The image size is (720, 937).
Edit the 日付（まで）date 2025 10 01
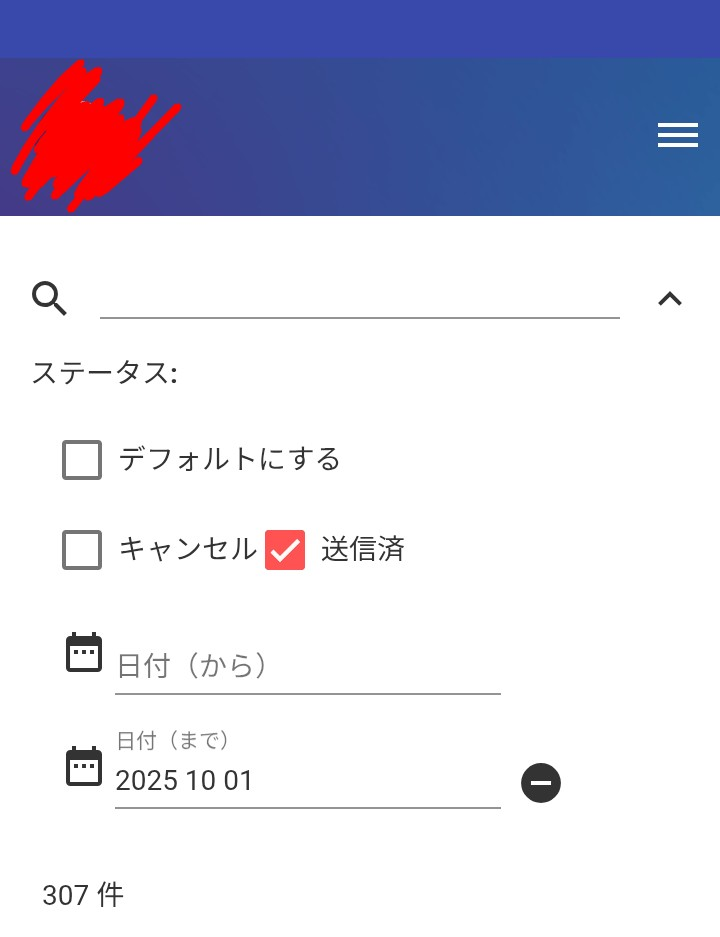(x=307, y=781)
